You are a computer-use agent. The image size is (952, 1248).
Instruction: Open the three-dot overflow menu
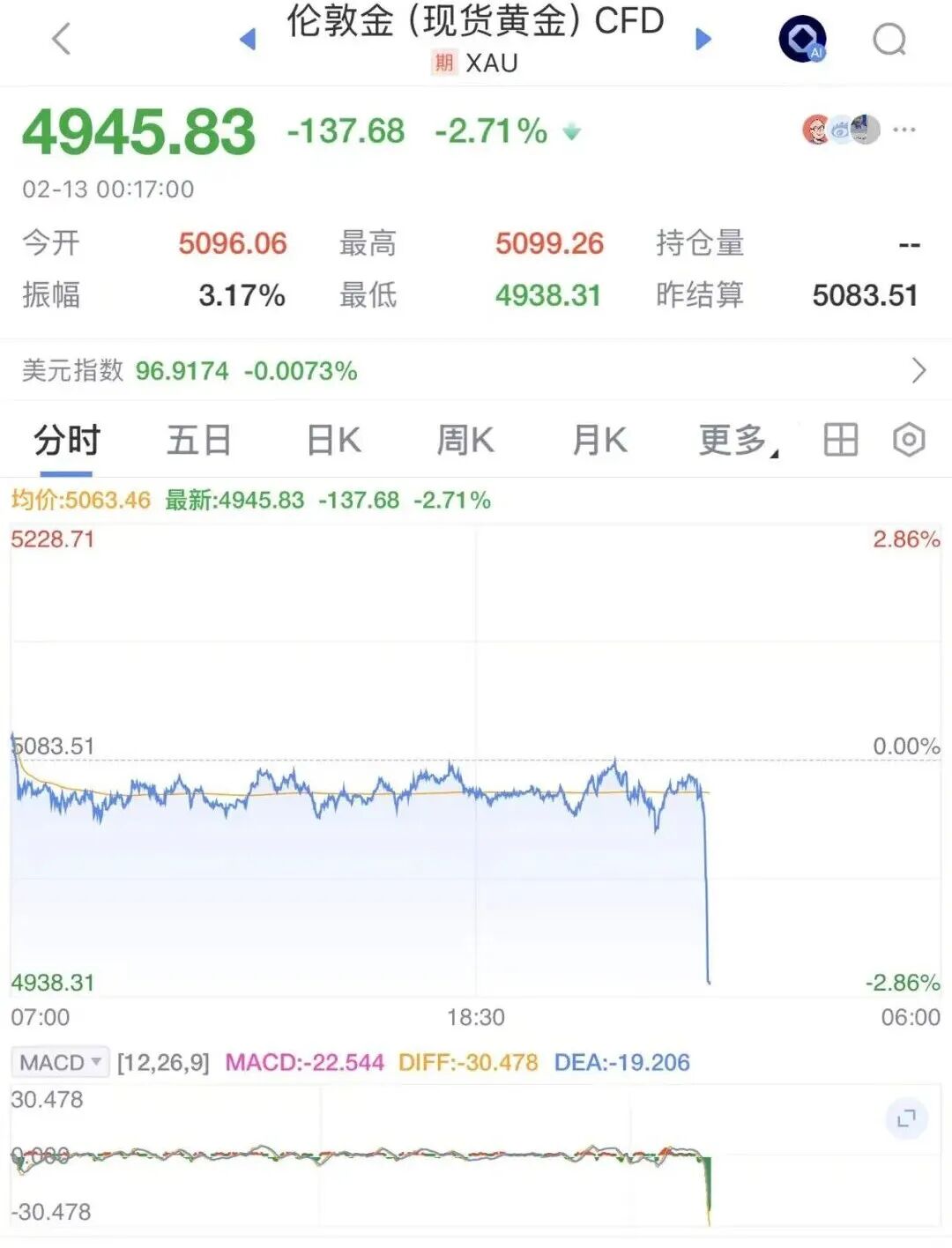pos(904,130)
